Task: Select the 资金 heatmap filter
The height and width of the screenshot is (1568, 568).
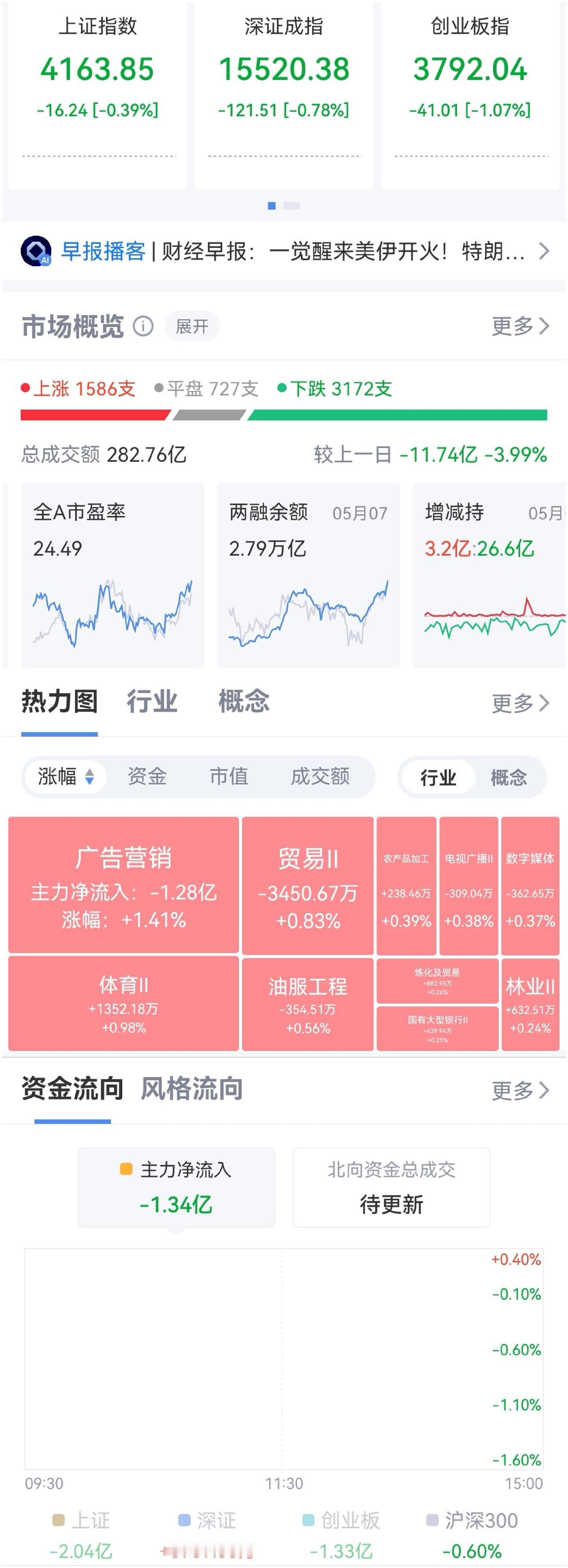Action: (147, 776)
